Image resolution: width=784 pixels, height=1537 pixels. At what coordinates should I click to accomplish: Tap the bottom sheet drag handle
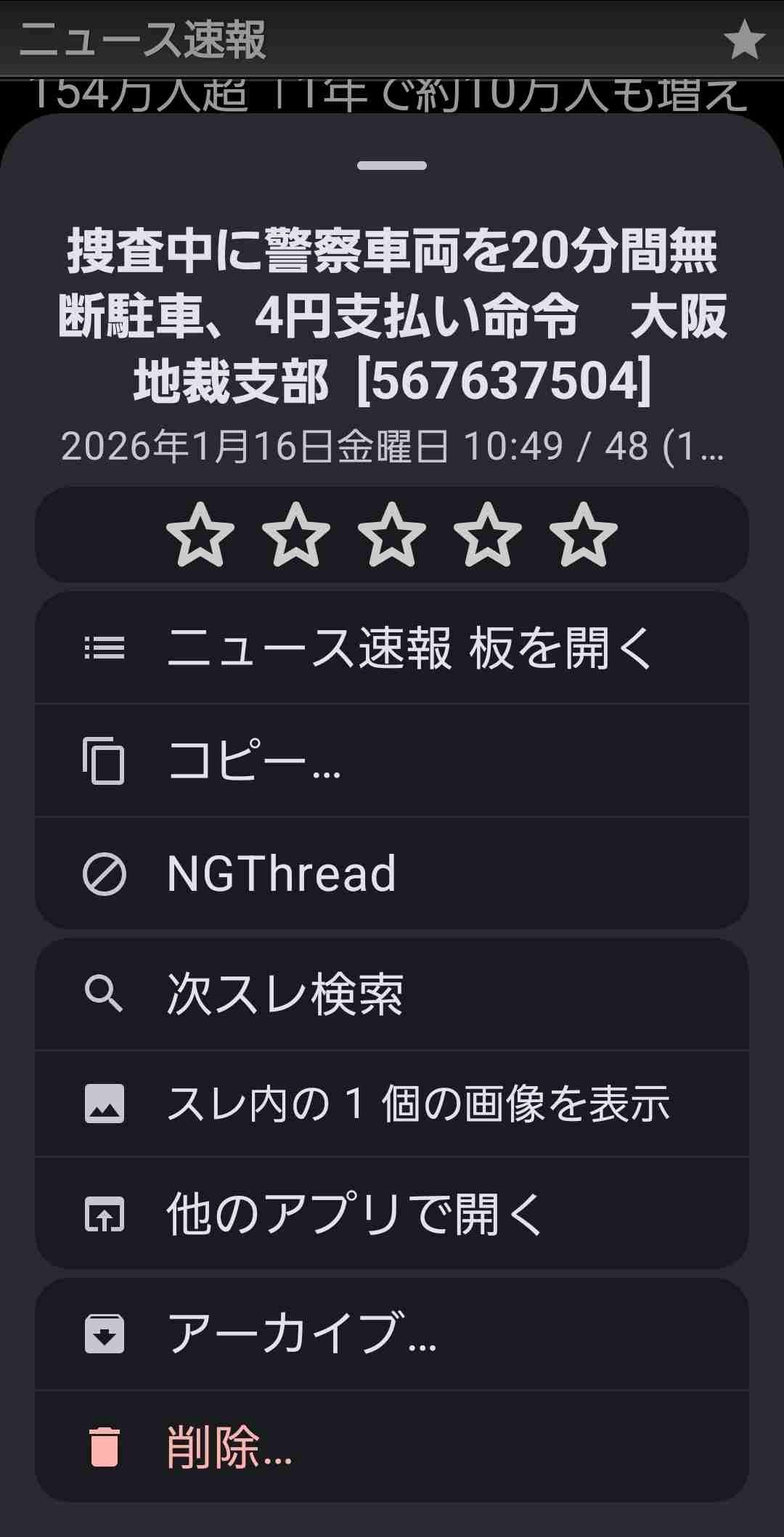click(x=392, y=166)
